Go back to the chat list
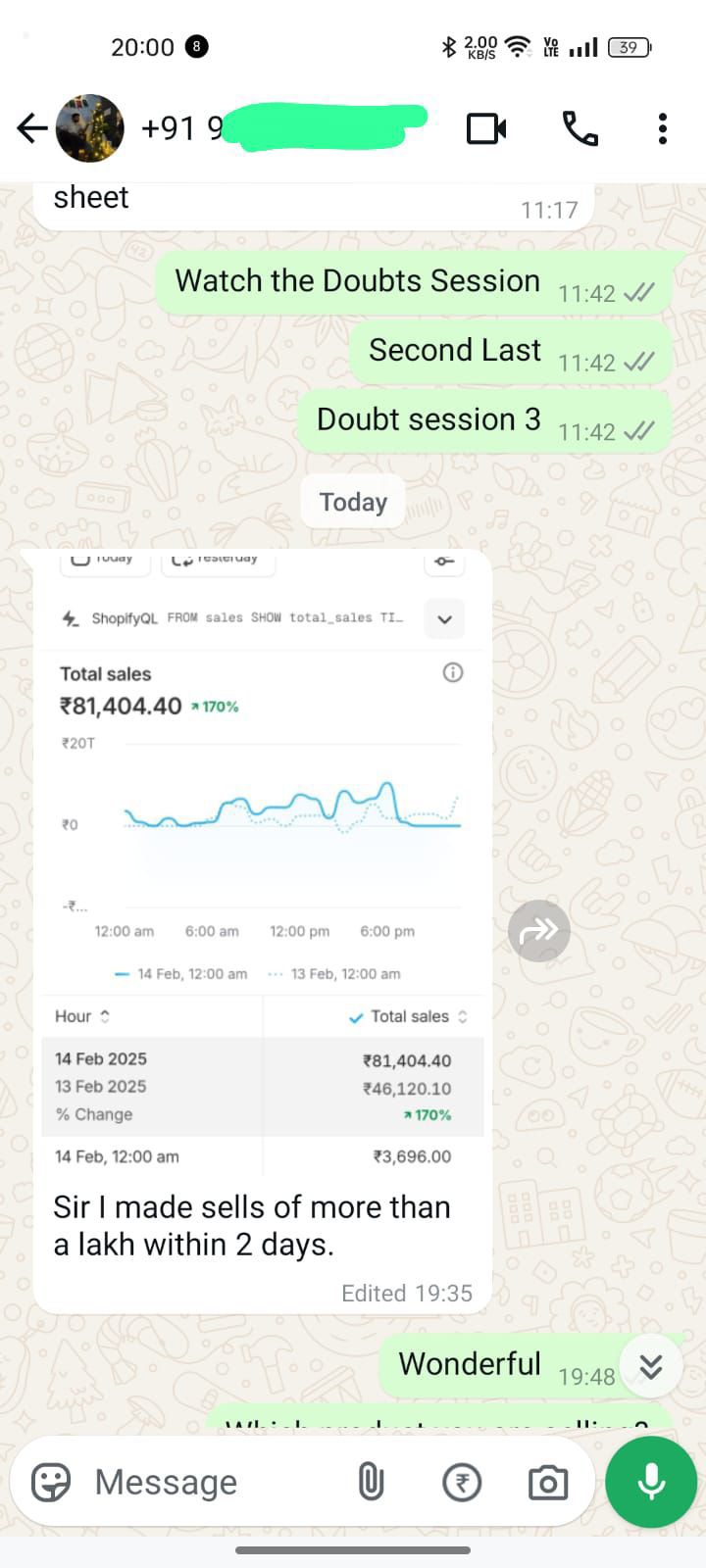 tap(32, 128)
